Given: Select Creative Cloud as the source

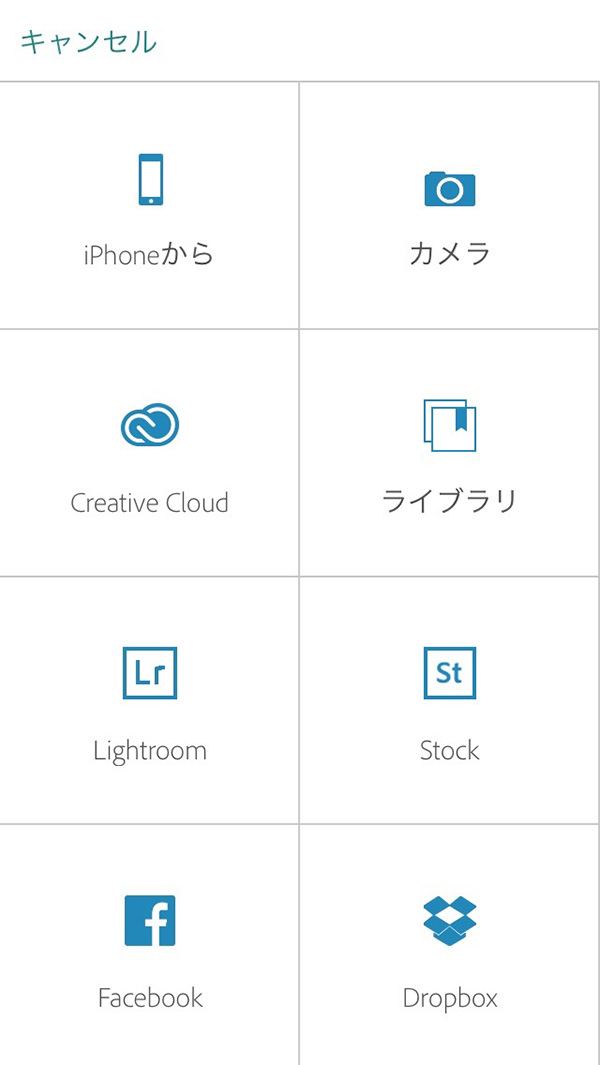Looking at the screenshot, I should pyautogui.click(x=149, y=453).
